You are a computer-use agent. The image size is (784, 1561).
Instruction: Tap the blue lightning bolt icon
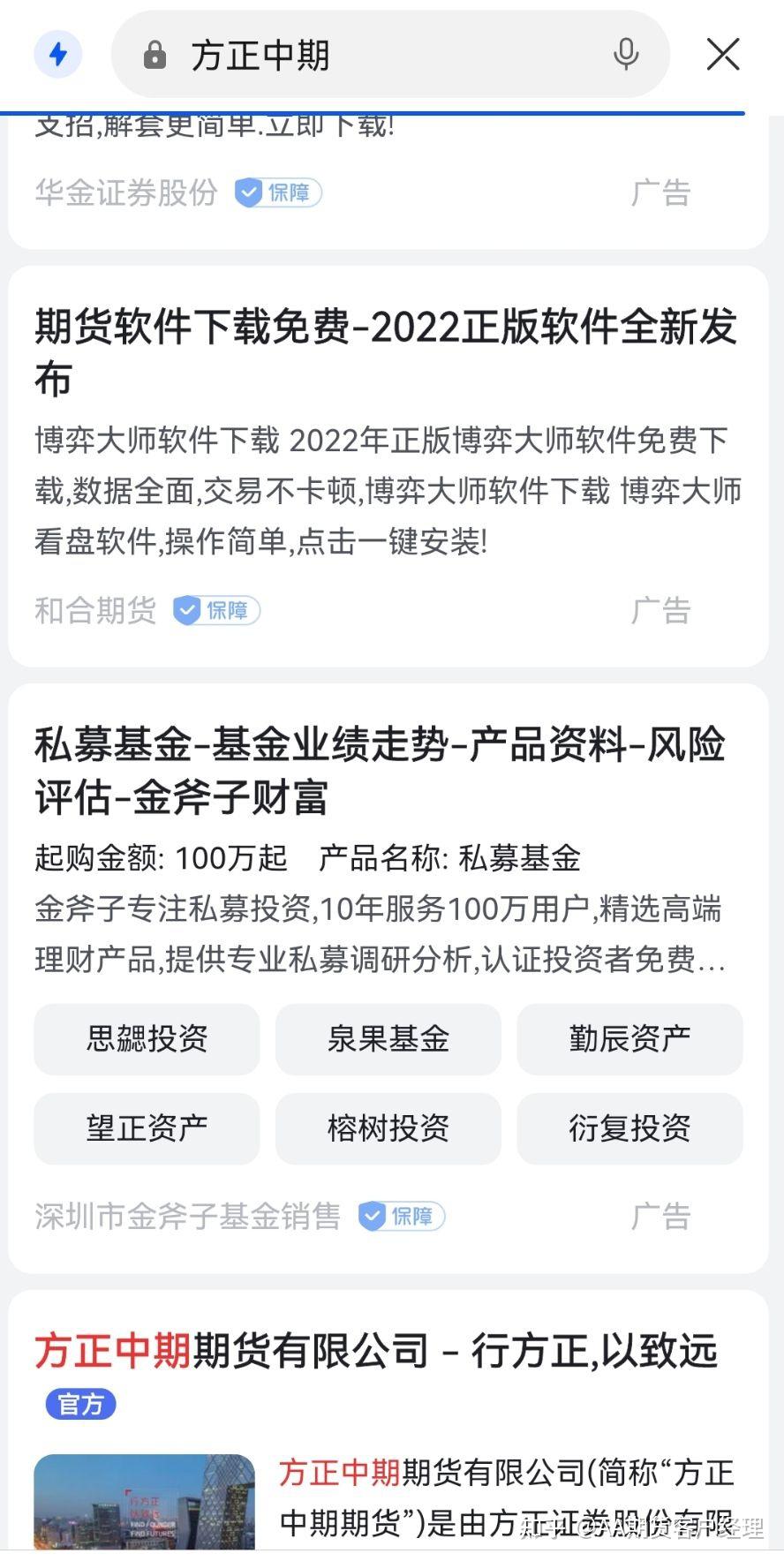click(57, 54)
